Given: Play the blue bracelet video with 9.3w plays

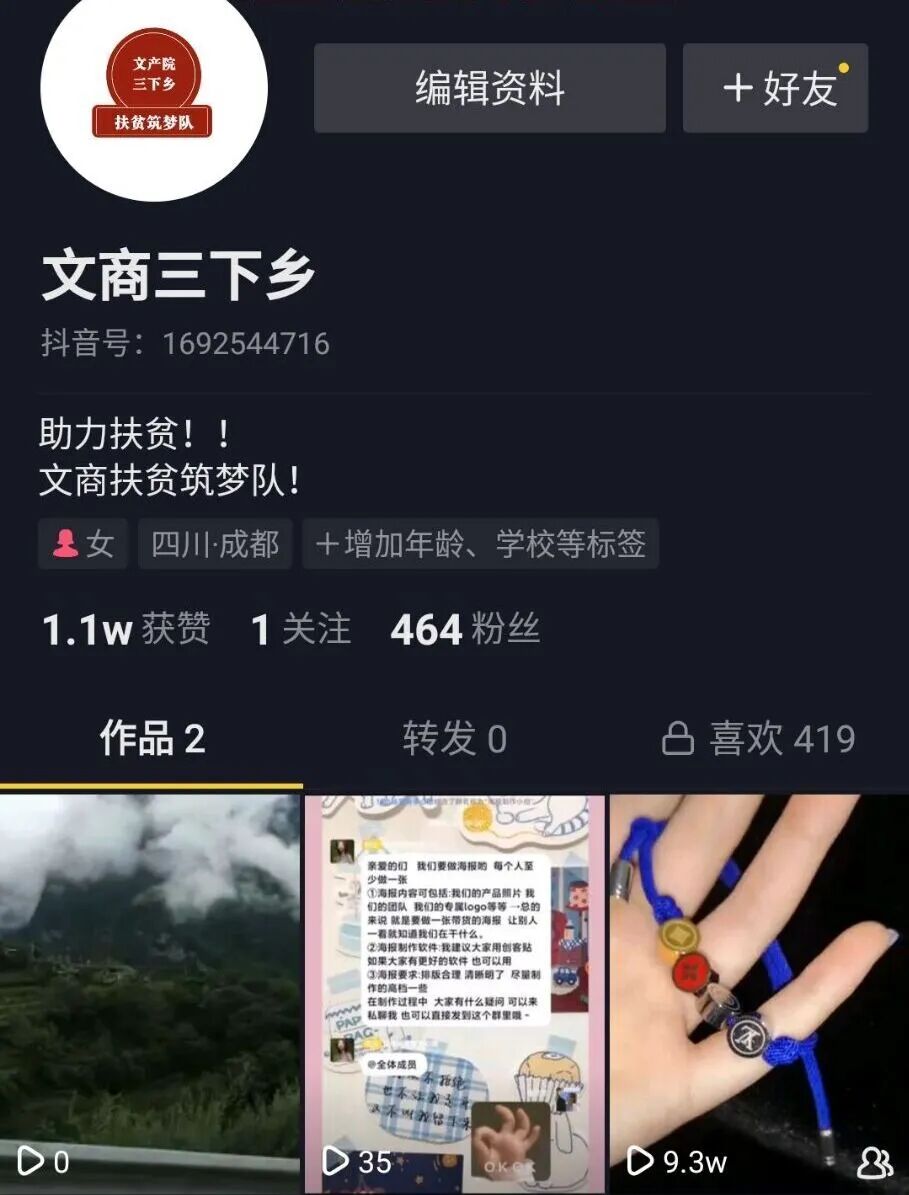Looking at the screenshot, I should [759, 990].
